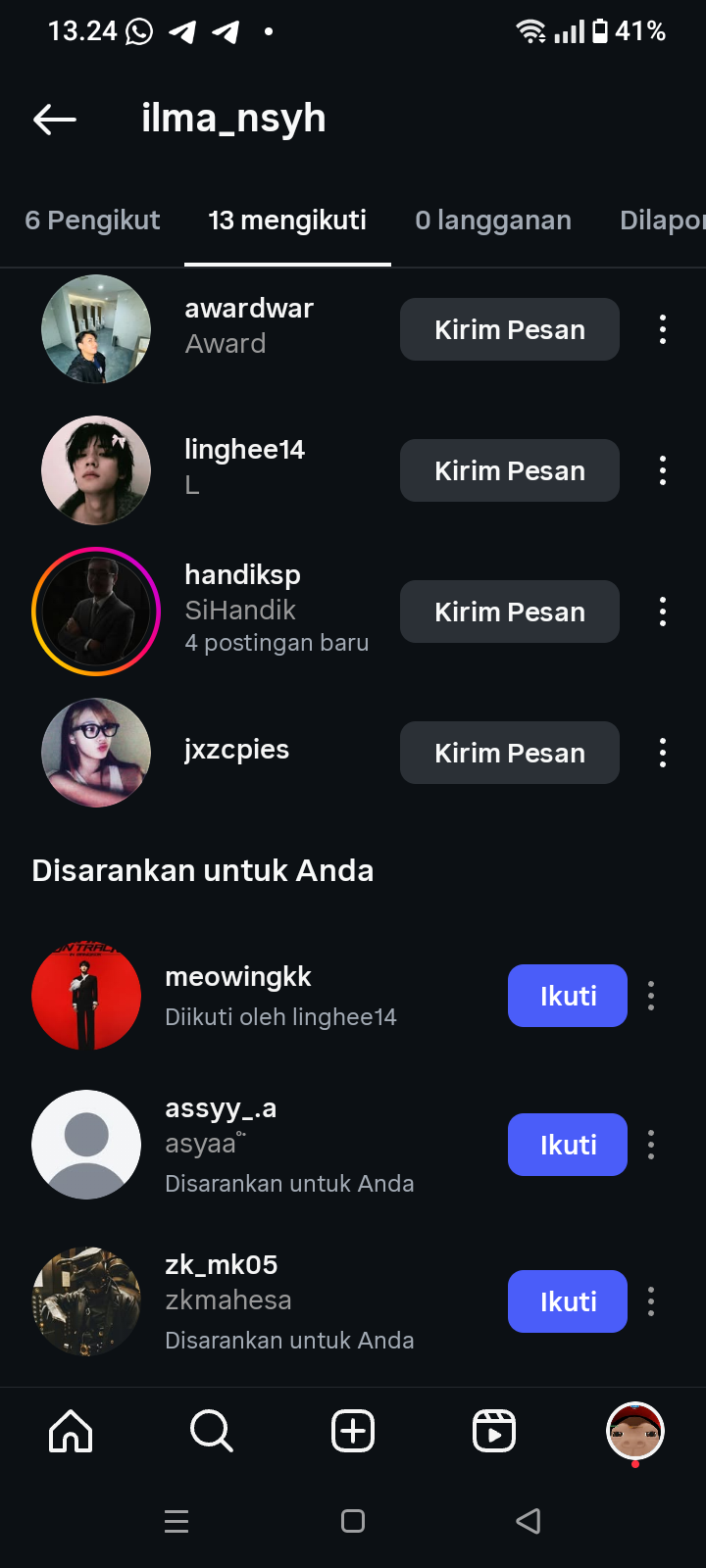
Task: Tap Kirim Pesan for awardwar
Action: tap(509, 329)
